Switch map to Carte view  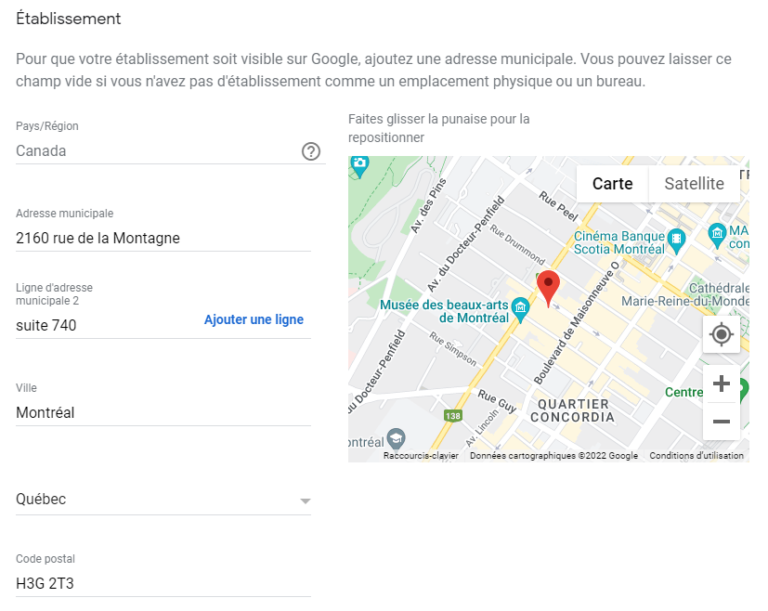(x=612, y=184)
